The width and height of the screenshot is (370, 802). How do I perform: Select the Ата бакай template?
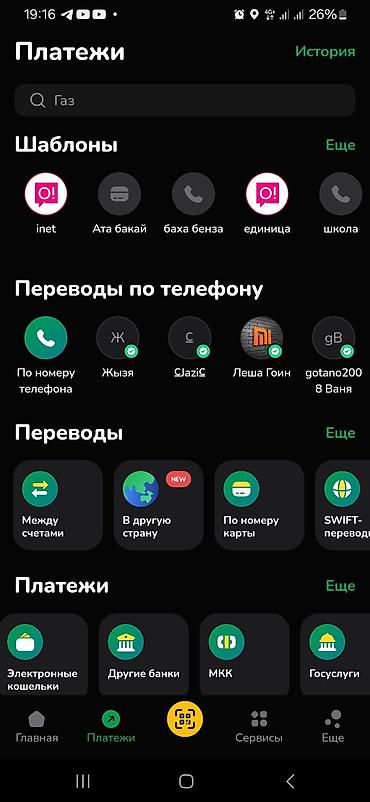click(119, 203)
